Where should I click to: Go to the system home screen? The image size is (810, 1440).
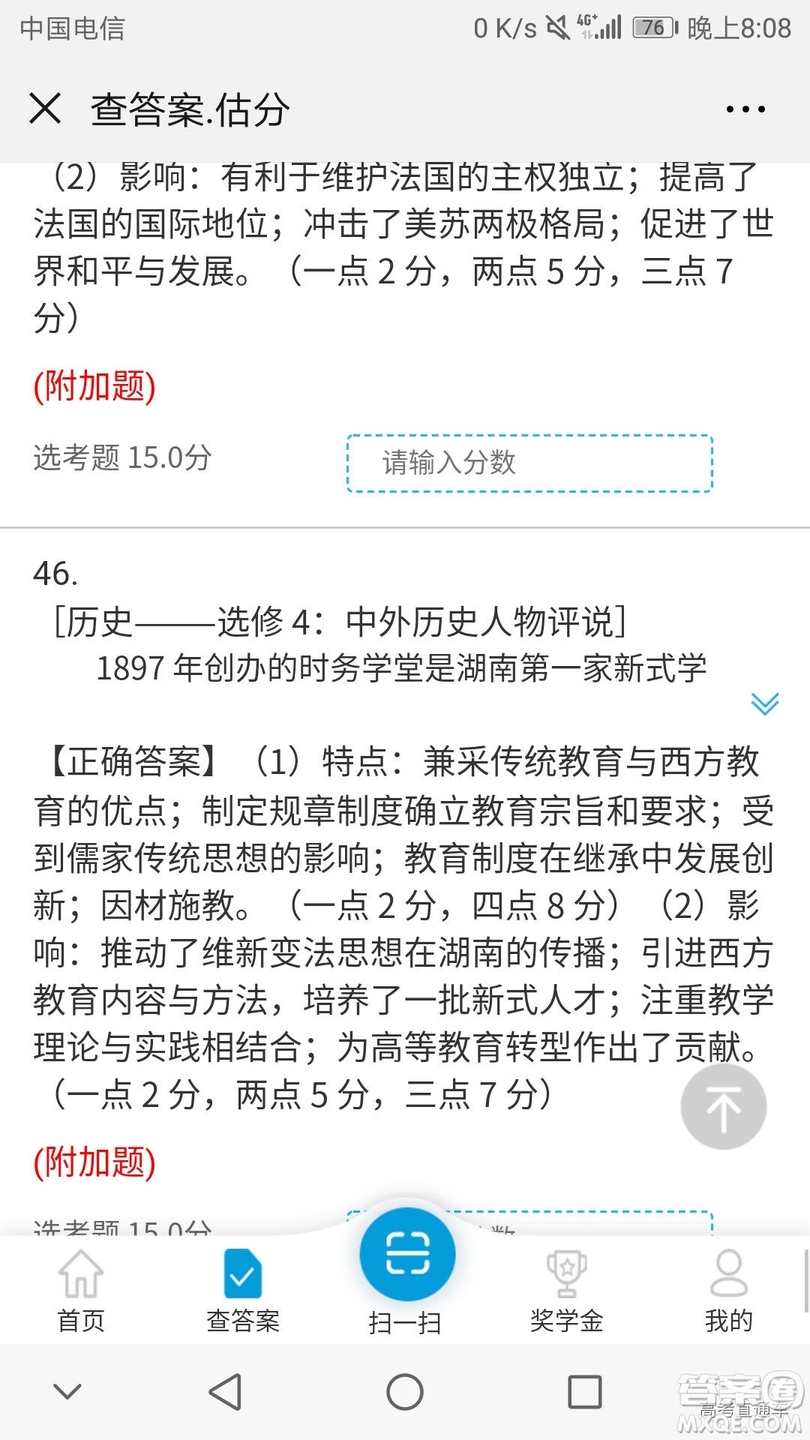(405, 1392)
